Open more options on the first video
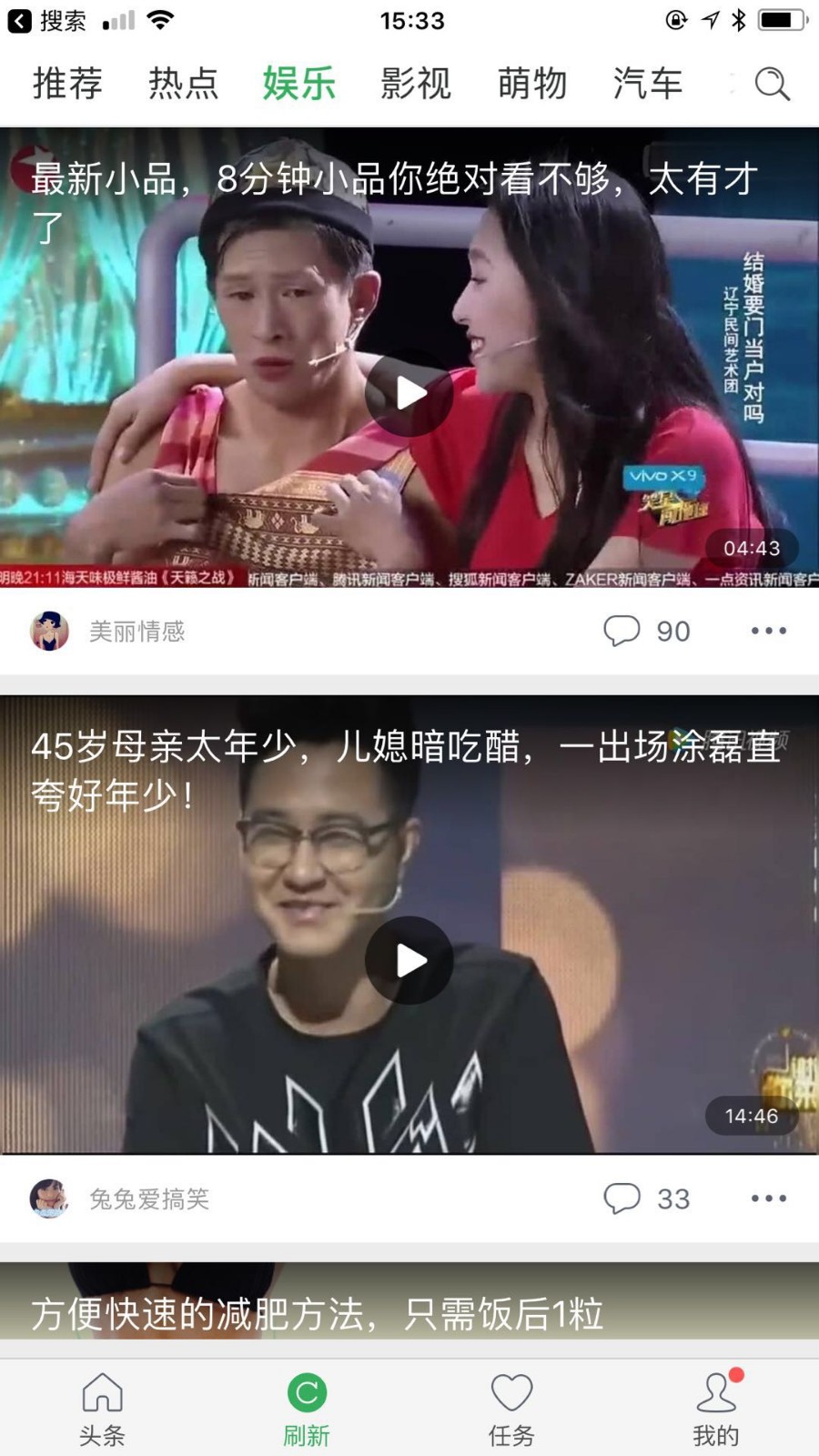 pyautogui.click(x=769, y=630)
